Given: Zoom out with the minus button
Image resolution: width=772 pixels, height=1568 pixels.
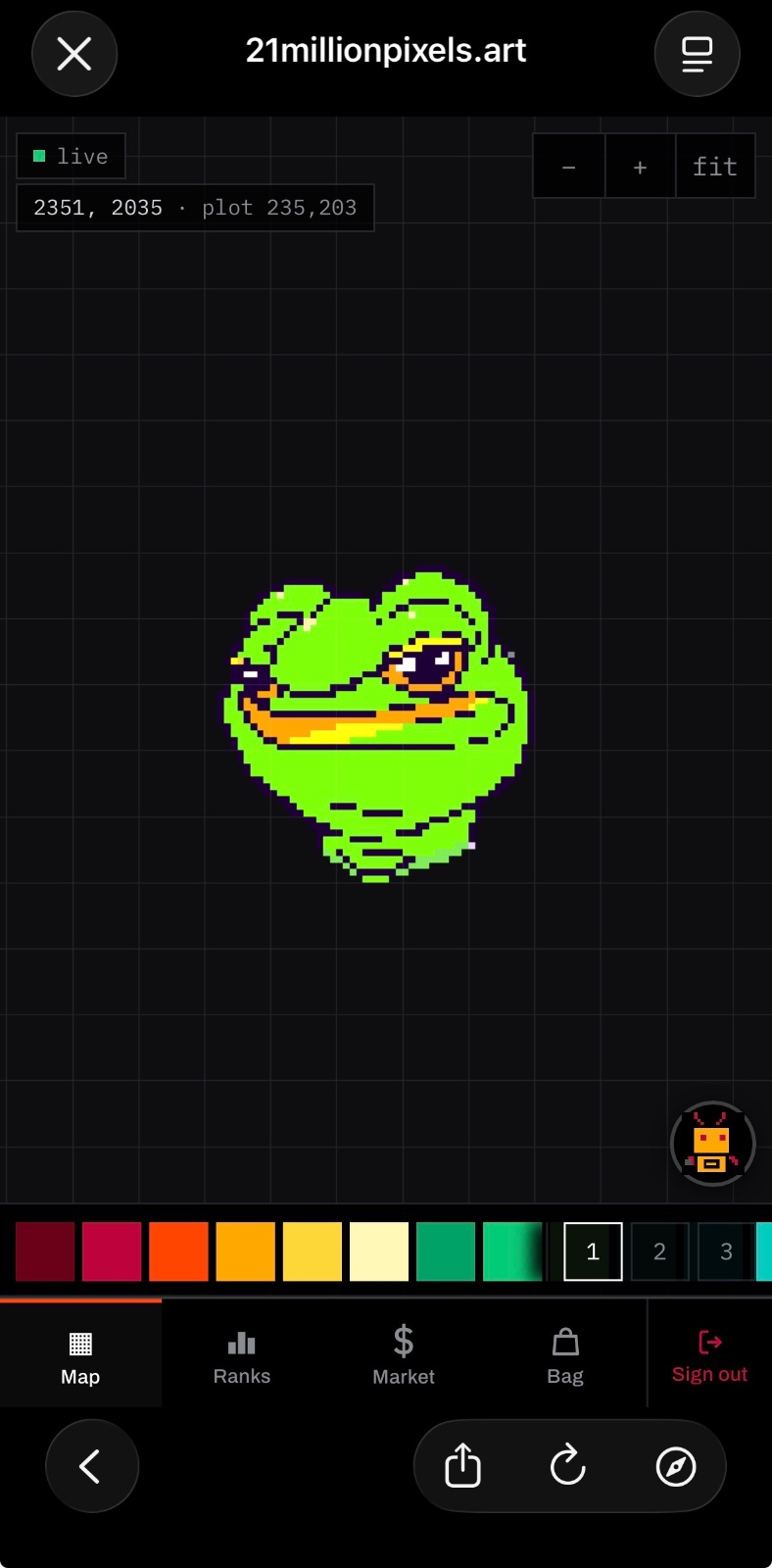Looking at the screenshot, I should click(568, 167).
